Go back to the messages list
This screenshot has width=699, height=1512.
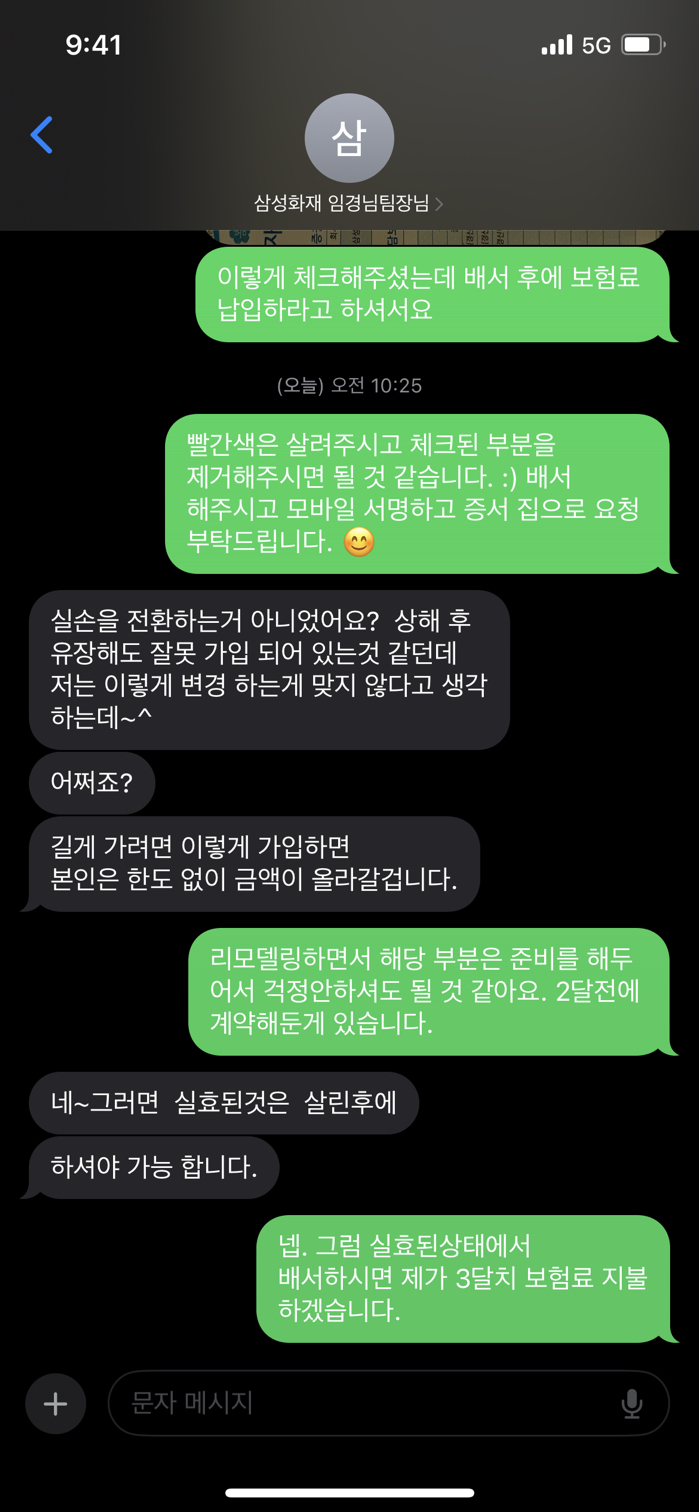click(x=41, y=135)
